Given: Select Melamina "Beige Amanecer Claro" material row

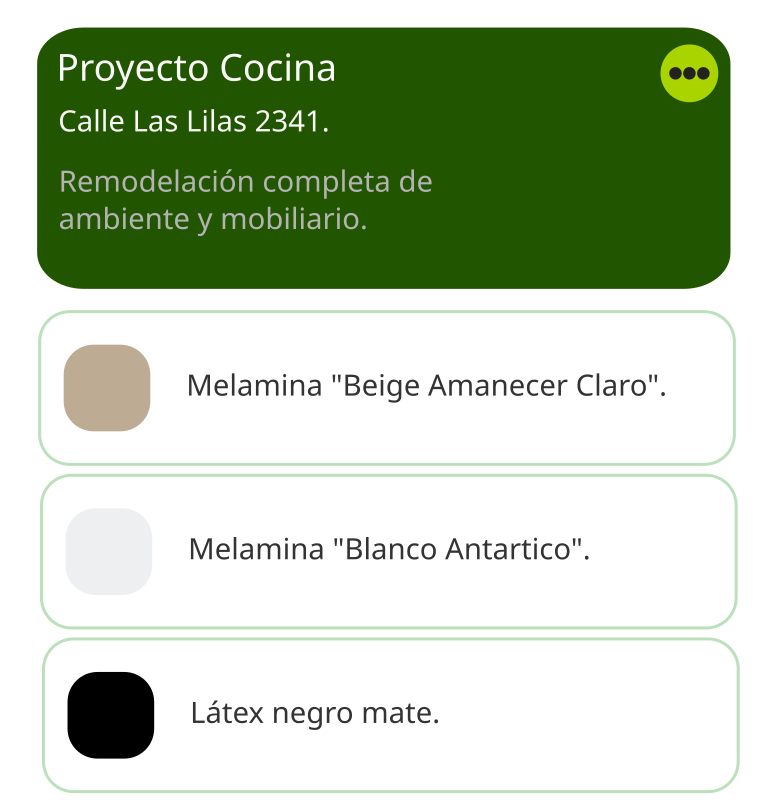Looking at the screenshot, I should (x=387, y=388).
